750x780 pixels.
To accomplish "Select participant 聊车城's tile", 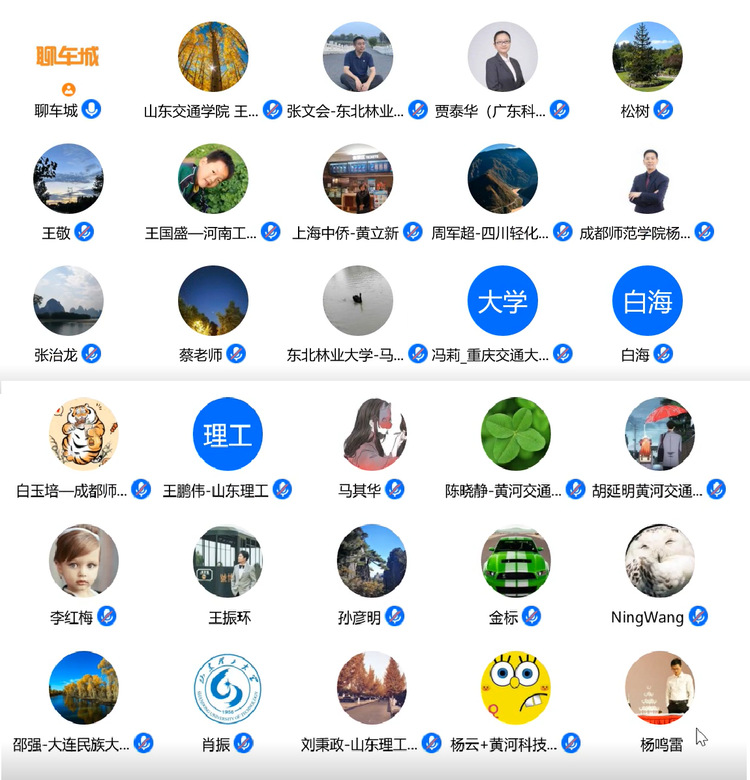I will (68, 60).
